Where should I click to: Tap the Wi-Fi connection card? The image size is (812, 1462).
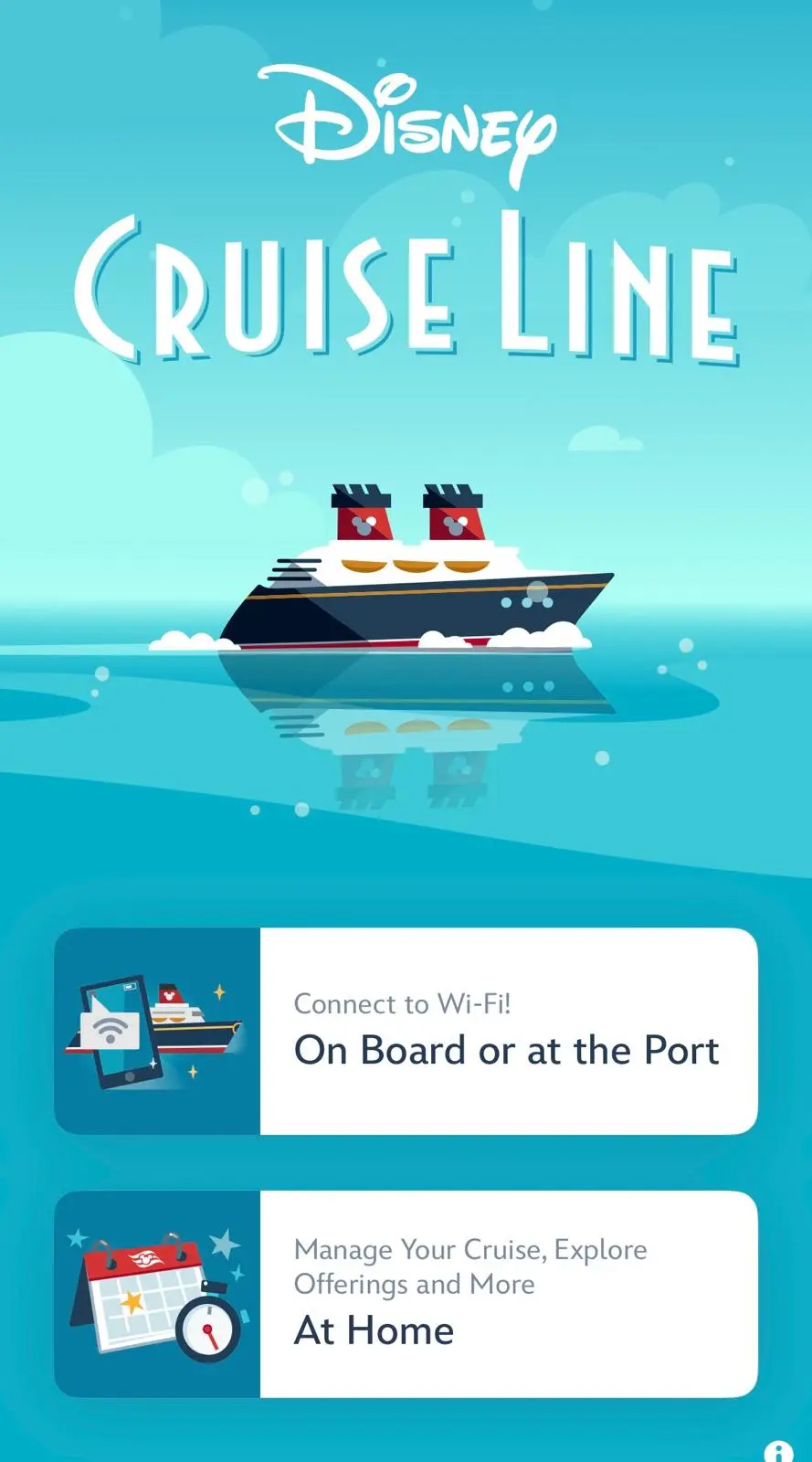[x=406, y=1030]
